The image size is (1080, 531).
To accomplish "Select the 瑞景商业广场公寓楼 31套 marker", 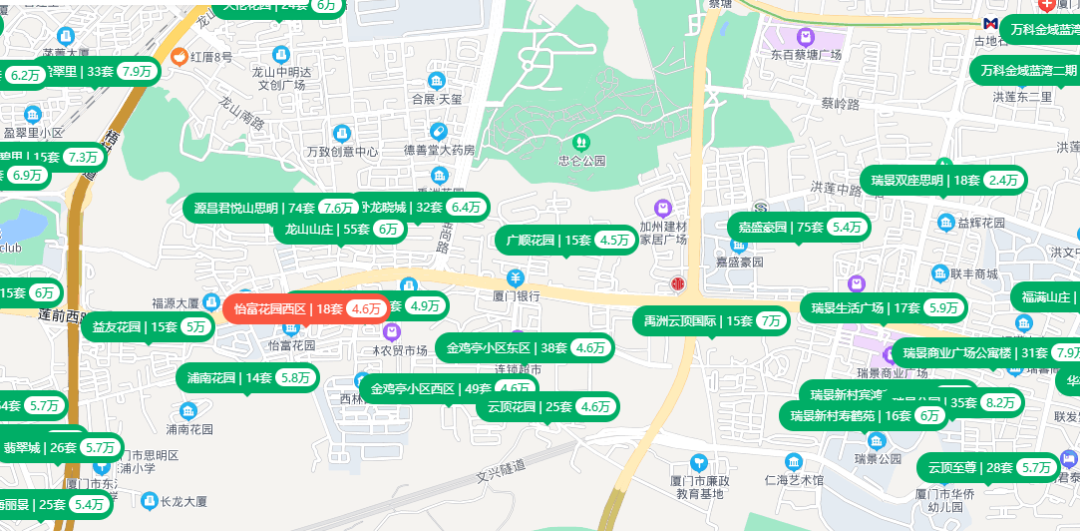I will coord(985,353).
